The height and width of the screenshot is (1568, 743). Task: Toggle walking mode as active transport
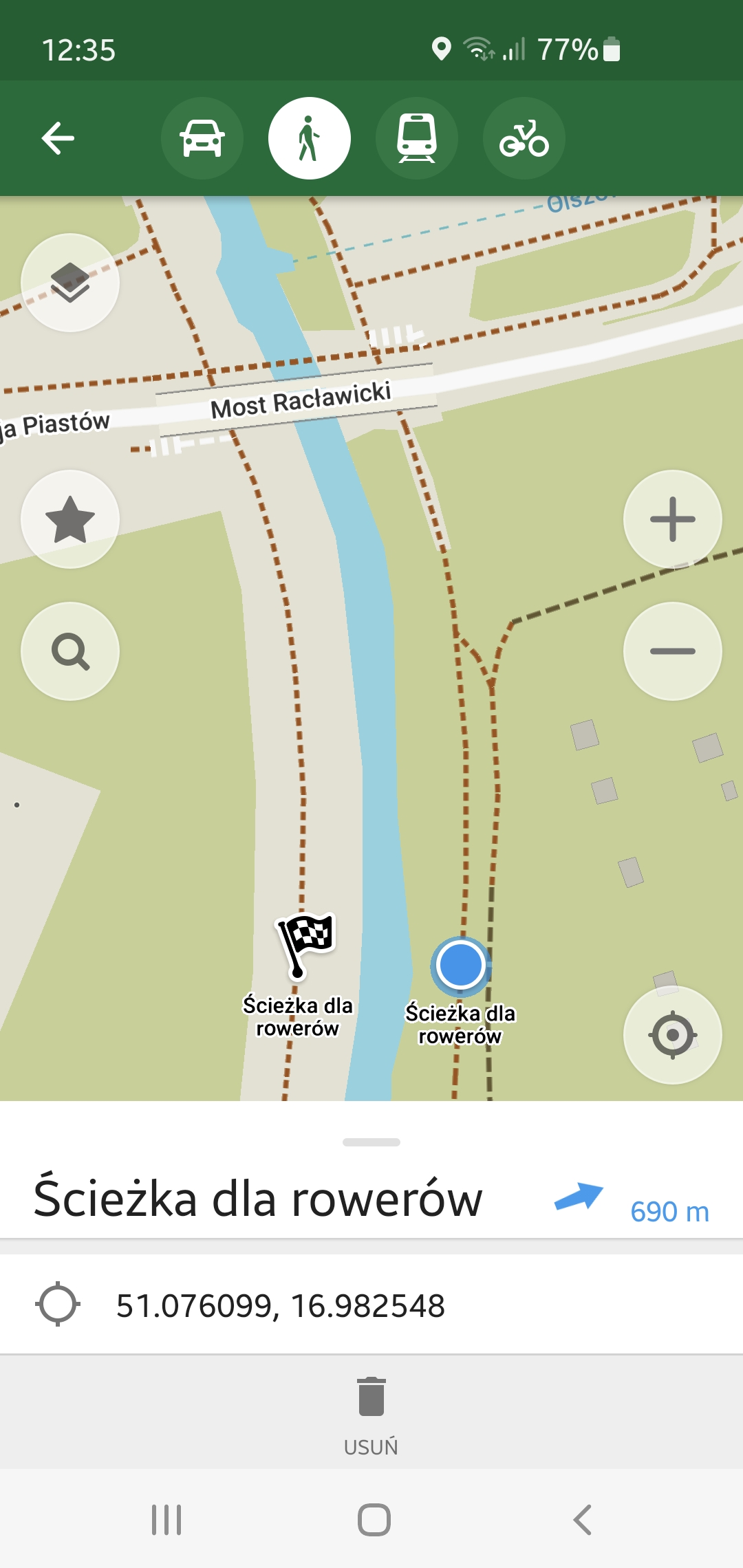click(x=310, y=138)
